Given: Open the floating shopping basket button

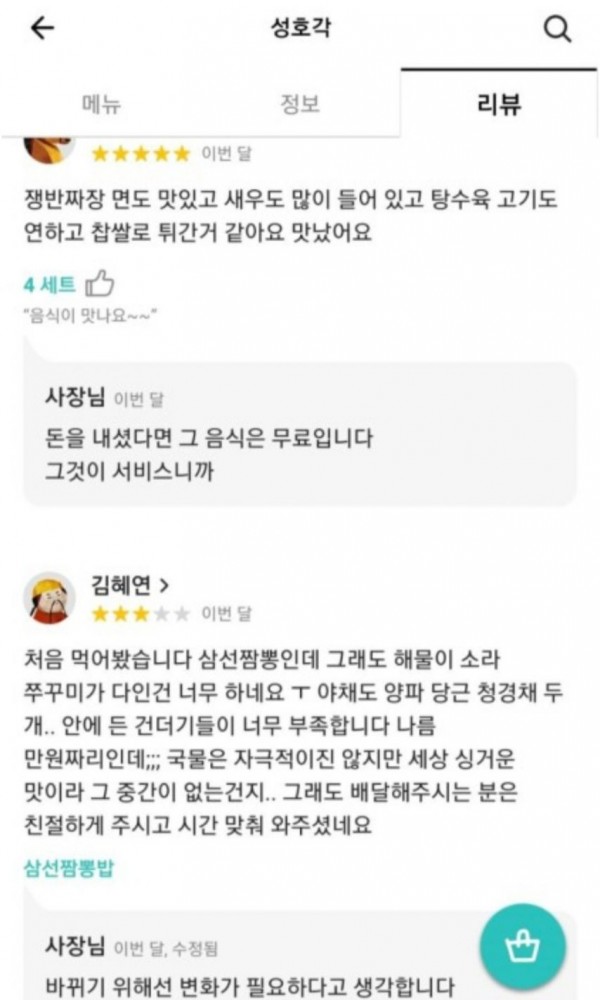Looking at the screenshot, I should (x=522, y=946).
